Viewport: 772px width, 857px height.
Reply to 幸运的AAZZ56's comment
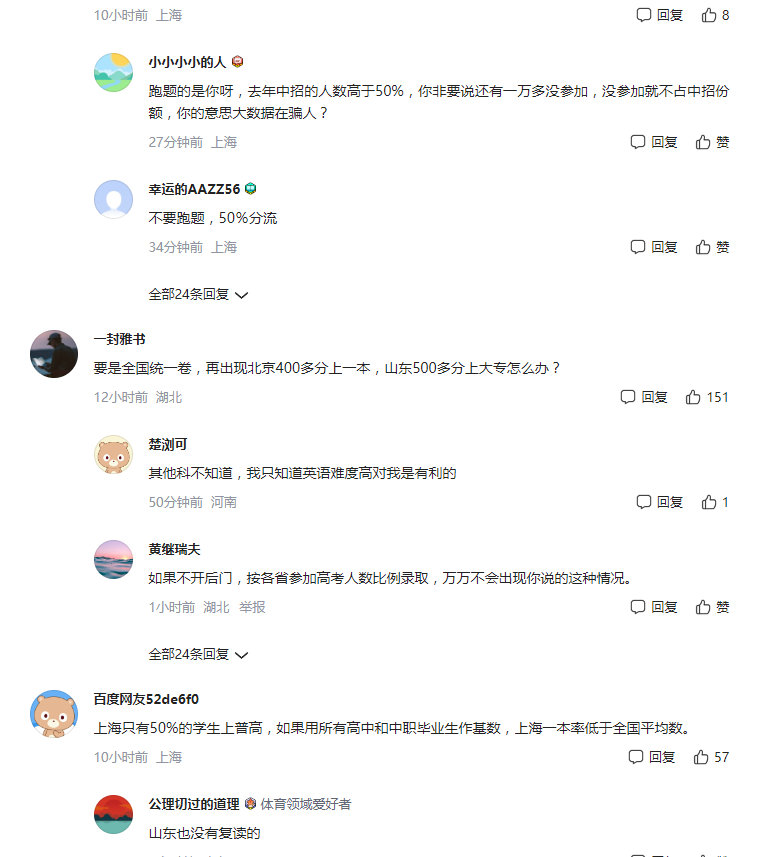click(654, 247)
